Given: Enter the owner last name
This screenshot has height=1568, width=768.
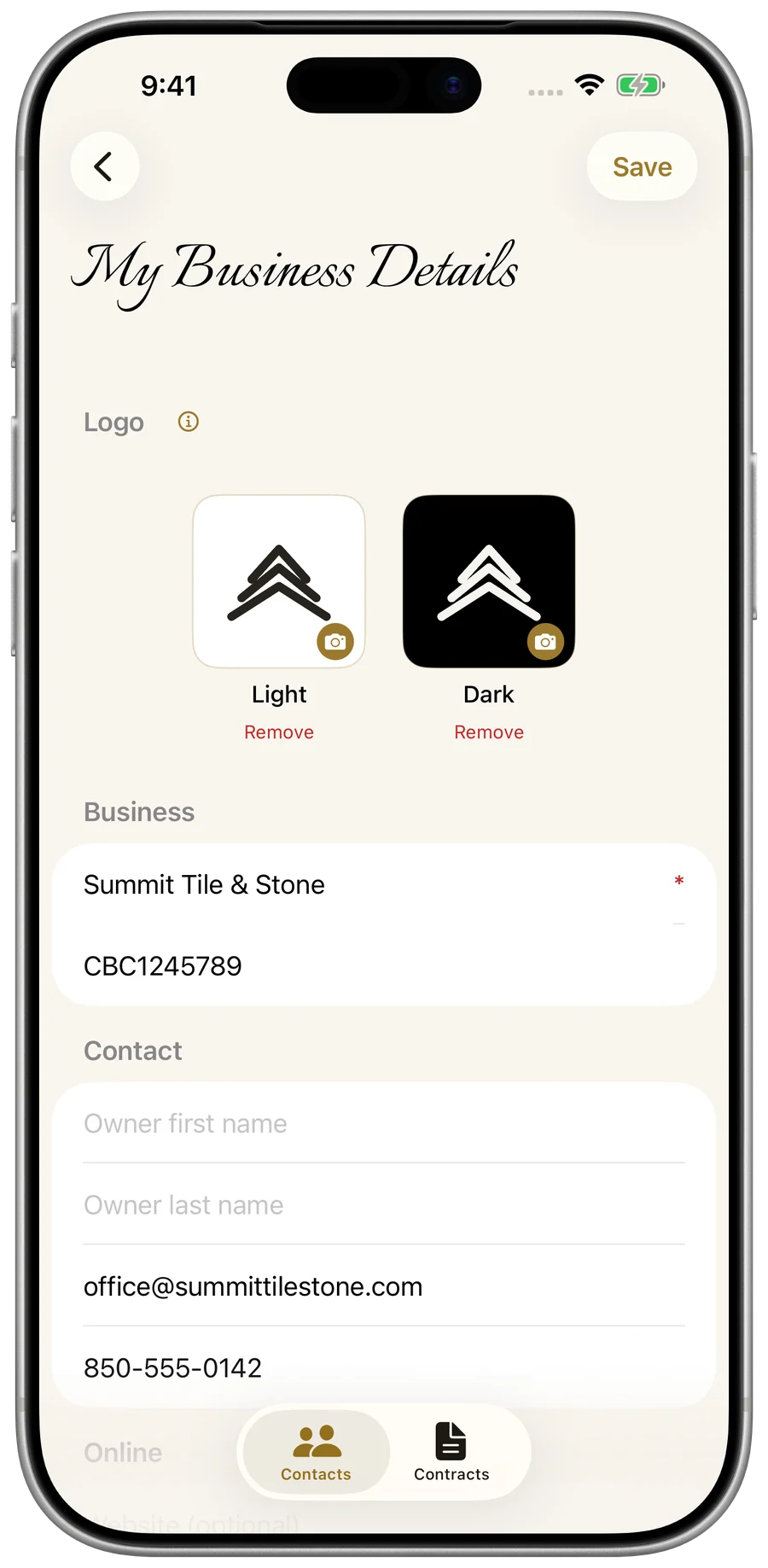Looking at the screenshot, I should (x=384, y=1204).
